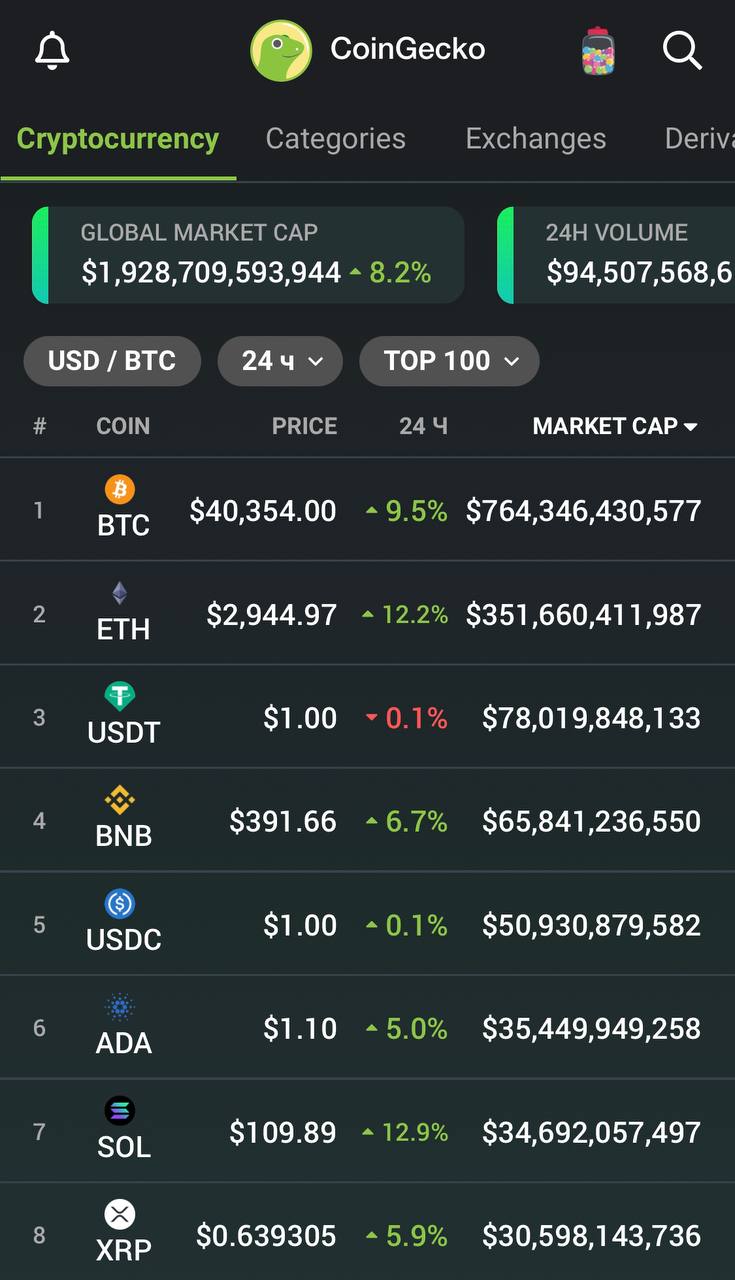735x1280 pixels.
Task: Sort by the MARKET CAP column header
Action: 615,426
